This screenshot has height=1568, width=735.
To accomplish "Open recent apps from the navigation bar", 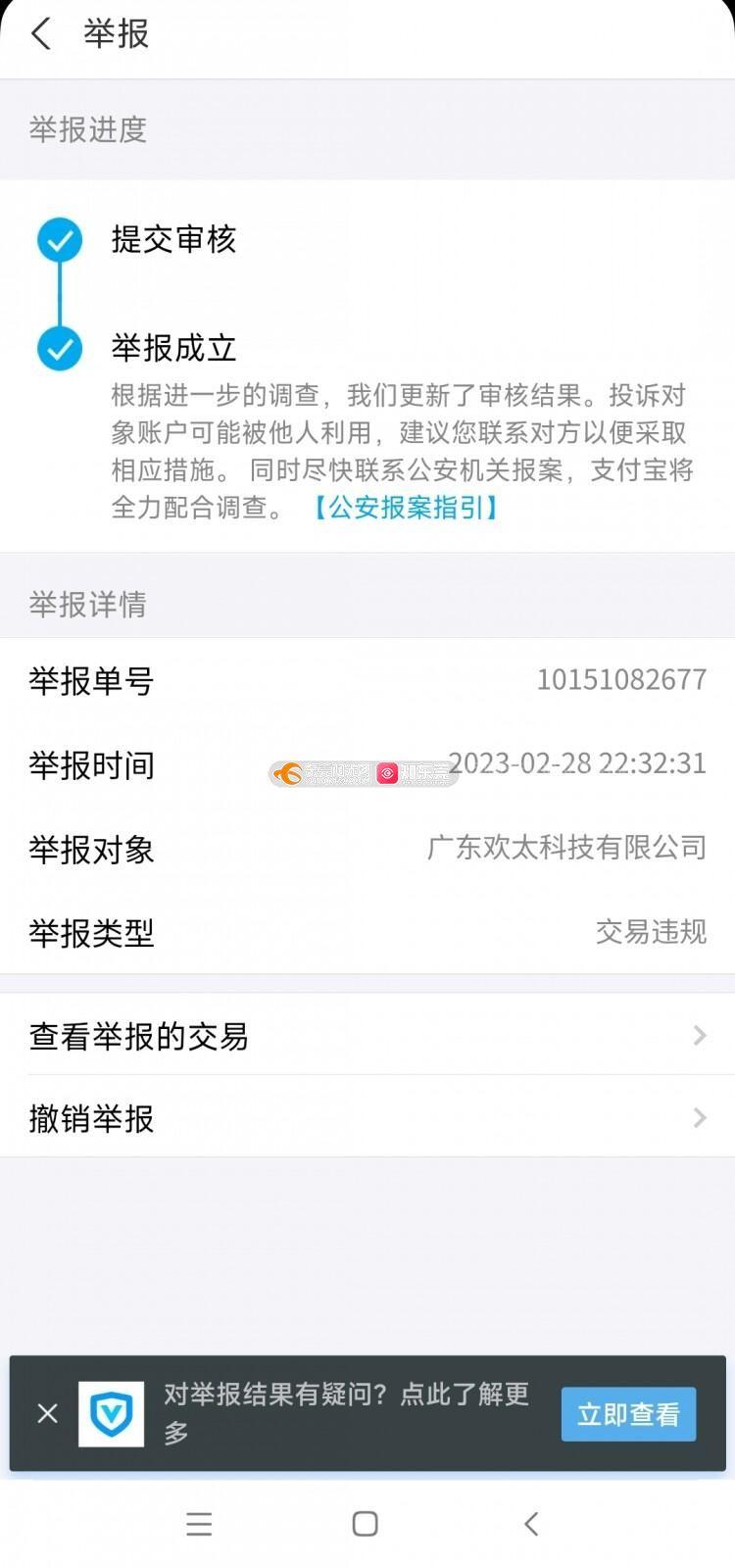I will pyautogui.click(x=199, y=1524).
